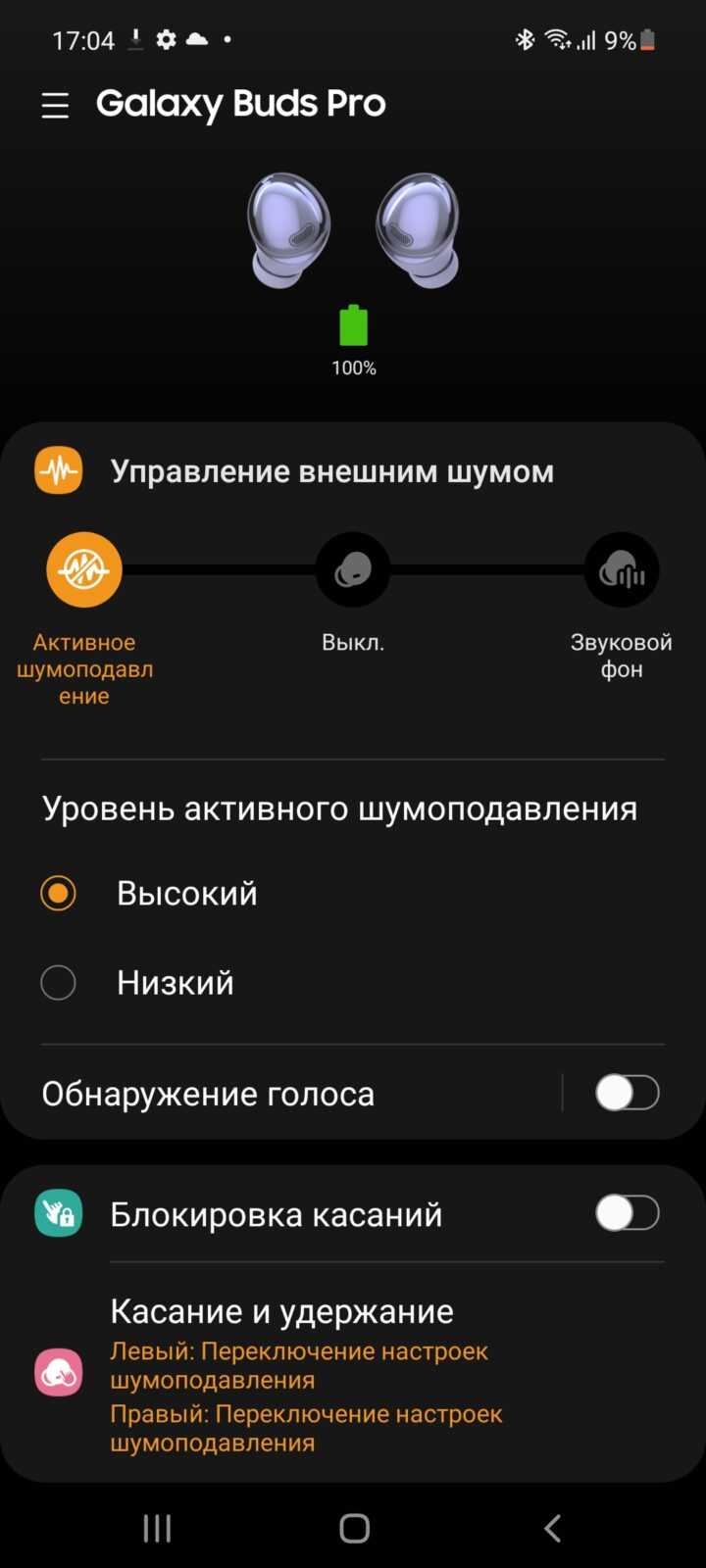The width and height of the screenshot is (706, 1568).
Task: Open the hamburger drawer menu
Action: tap(55, 105)
